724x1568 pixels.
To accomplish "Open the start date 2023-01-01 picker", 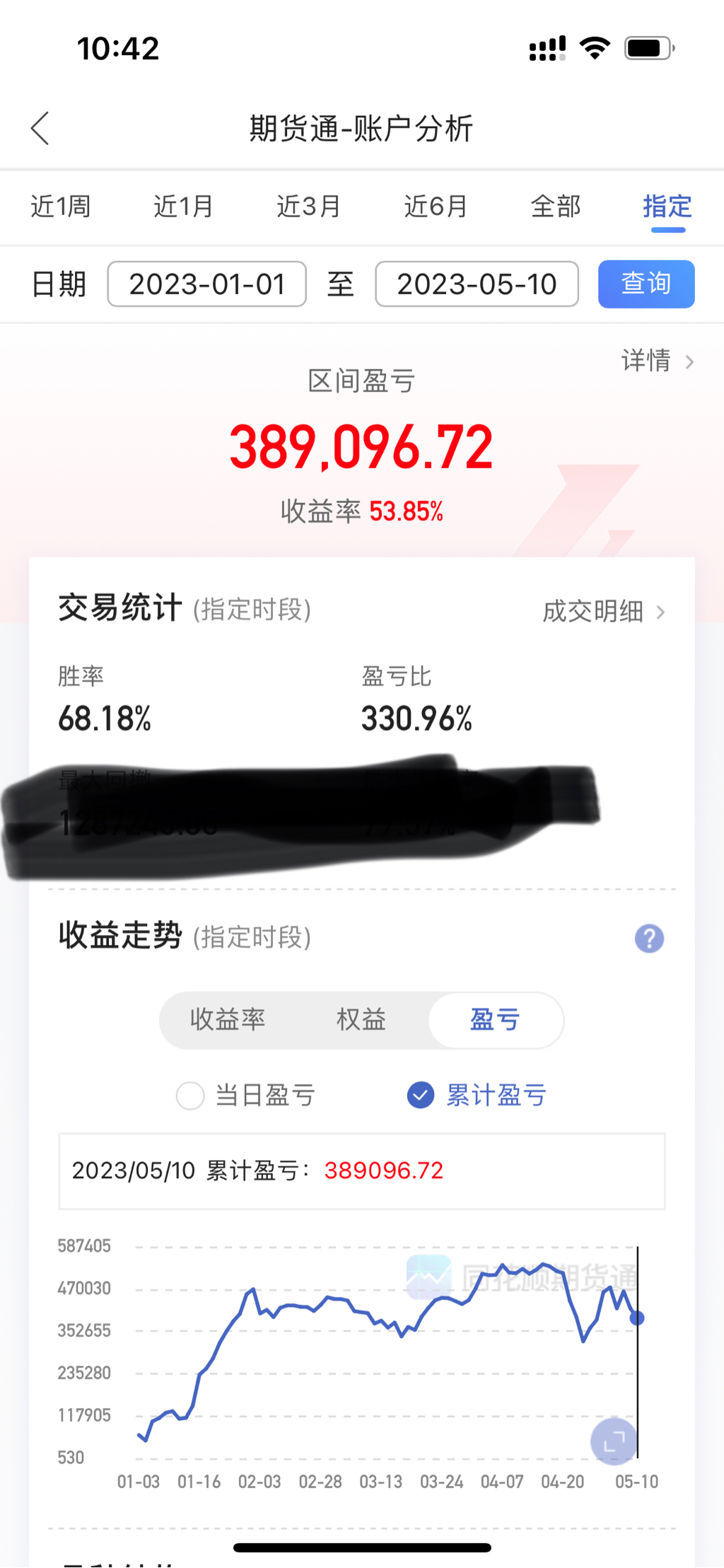I will point(206,284).
